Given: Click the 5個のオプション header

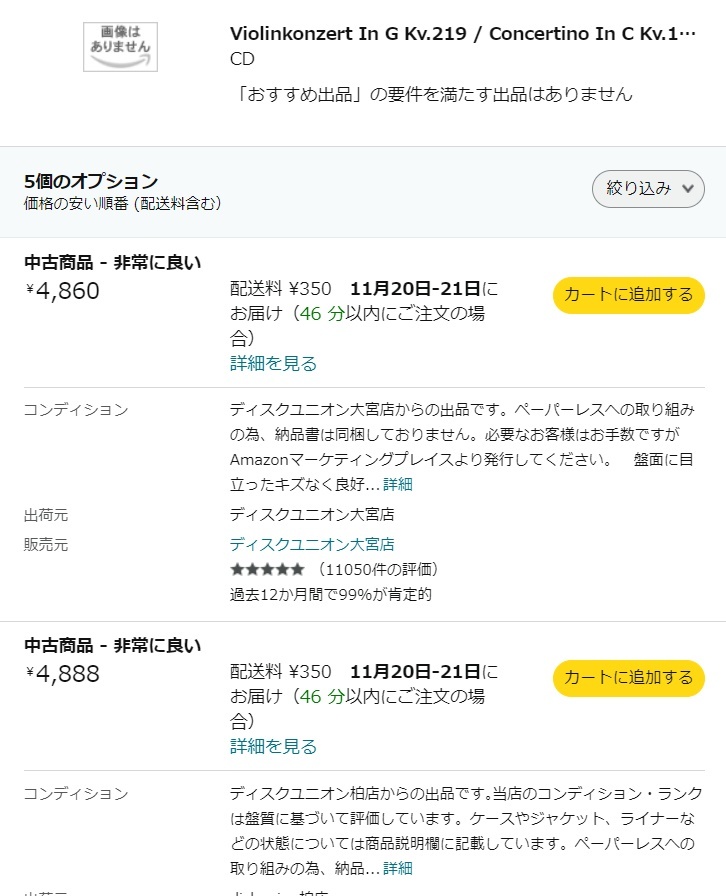Looking at the screenshot, I should coord(89,181).
